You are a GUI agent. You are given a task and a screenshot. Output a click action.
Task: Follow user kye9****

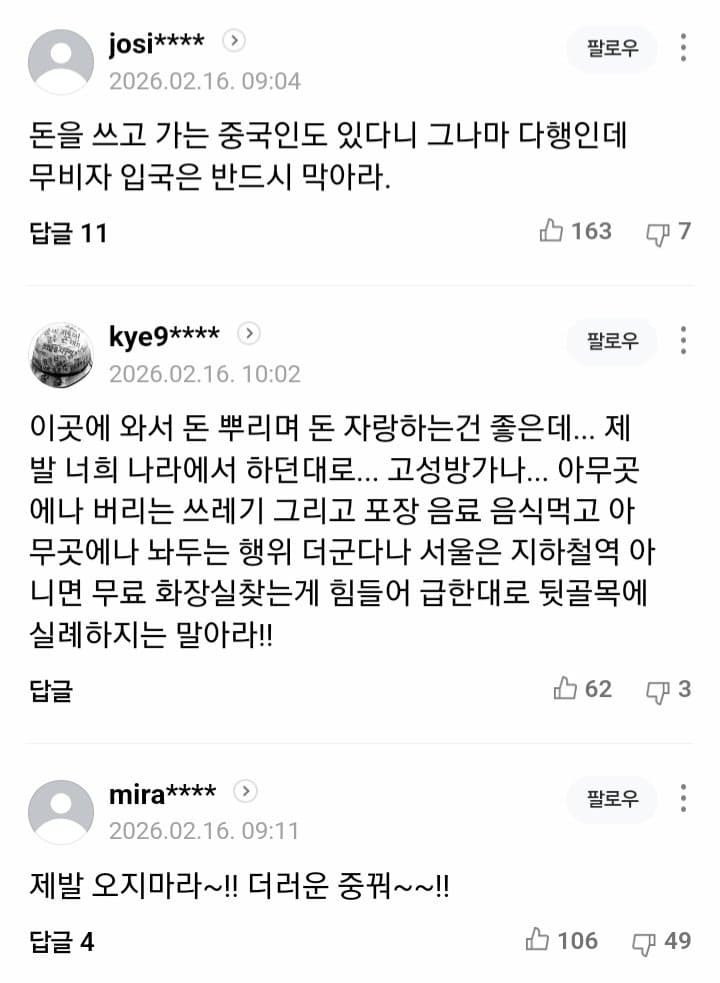click(x=611, y=342)
